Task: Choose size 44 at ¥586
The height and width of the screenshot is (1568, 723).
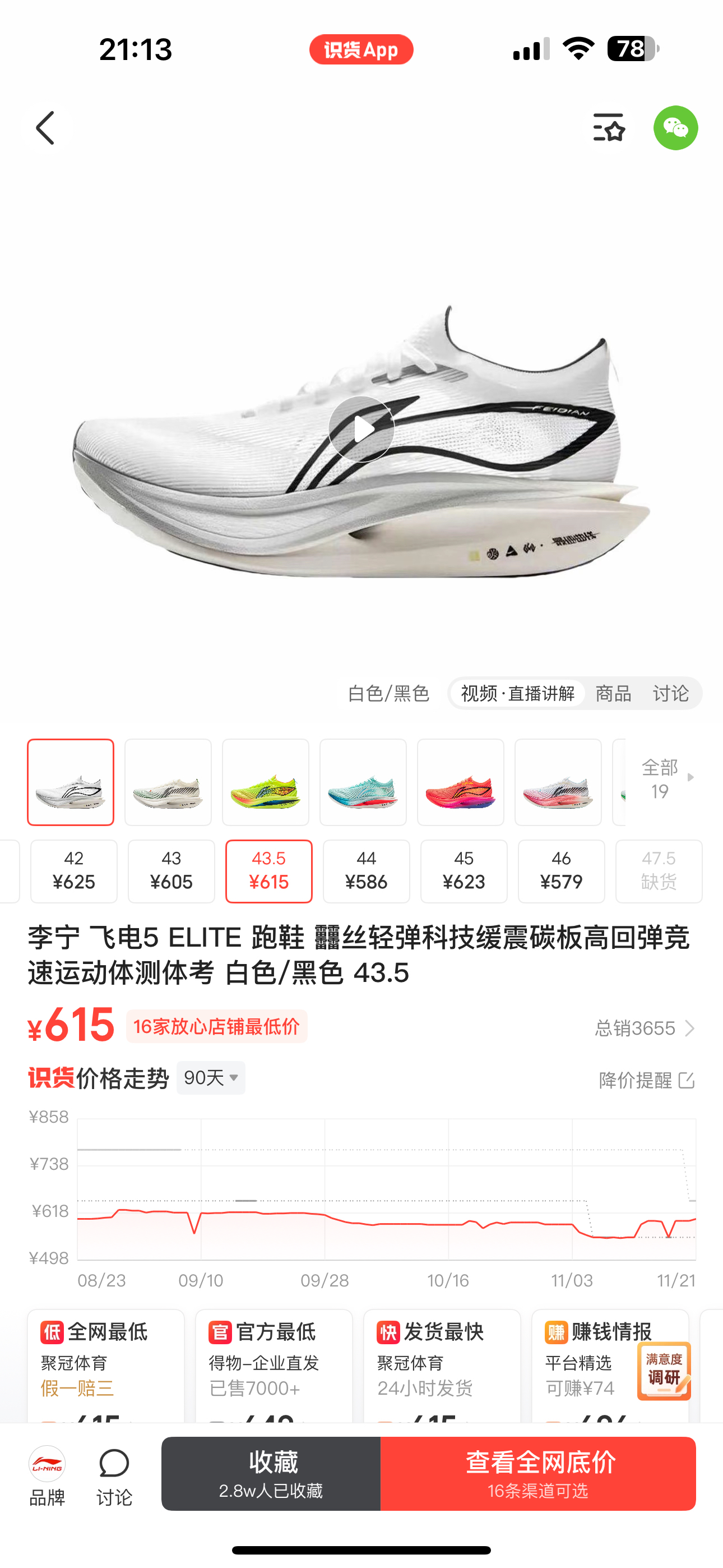Action: [366, 871]
